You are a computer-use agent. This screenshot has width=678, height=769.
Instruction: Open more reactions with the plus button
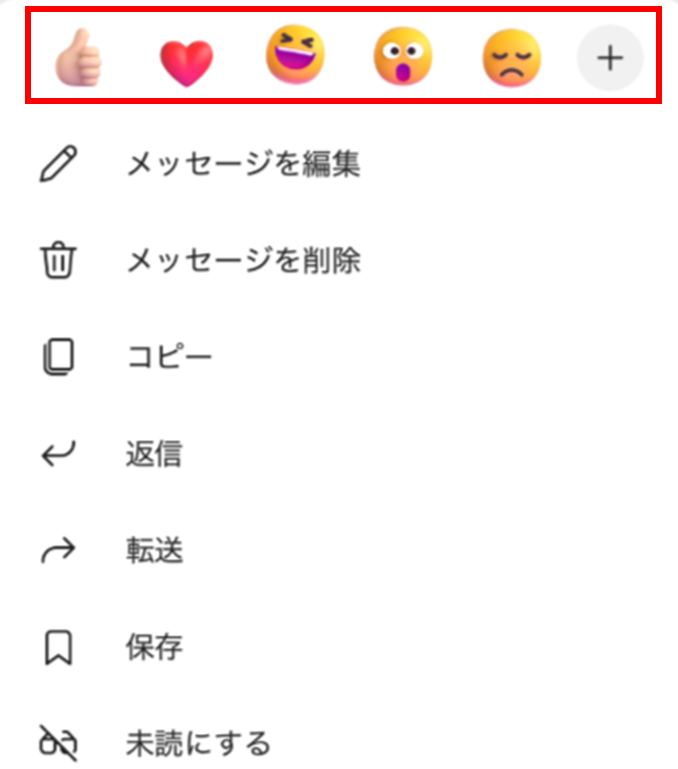point(609,58)
